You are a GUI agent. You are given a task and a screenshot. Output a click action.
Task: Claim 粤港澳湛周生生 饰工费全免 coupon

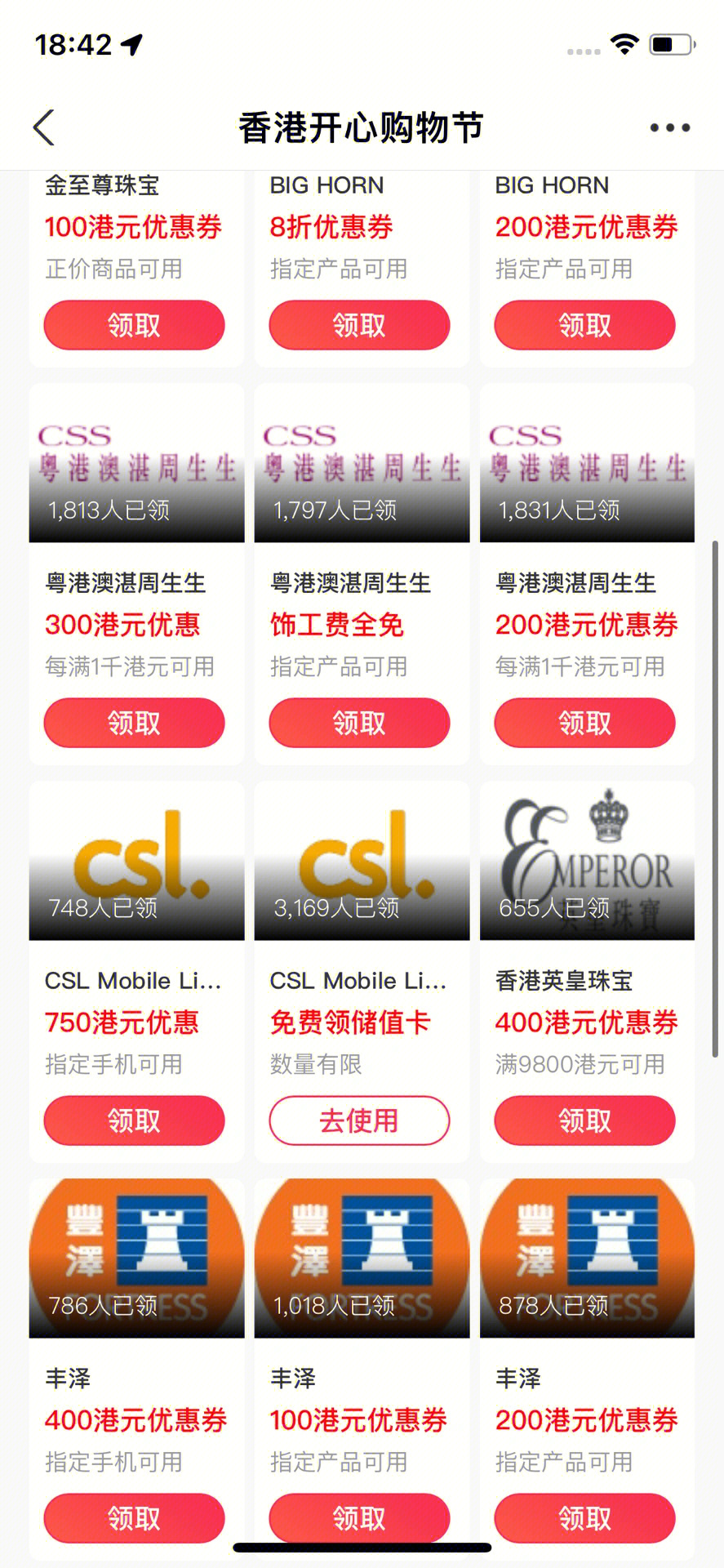pyautogui.click(x=359, y=723)
